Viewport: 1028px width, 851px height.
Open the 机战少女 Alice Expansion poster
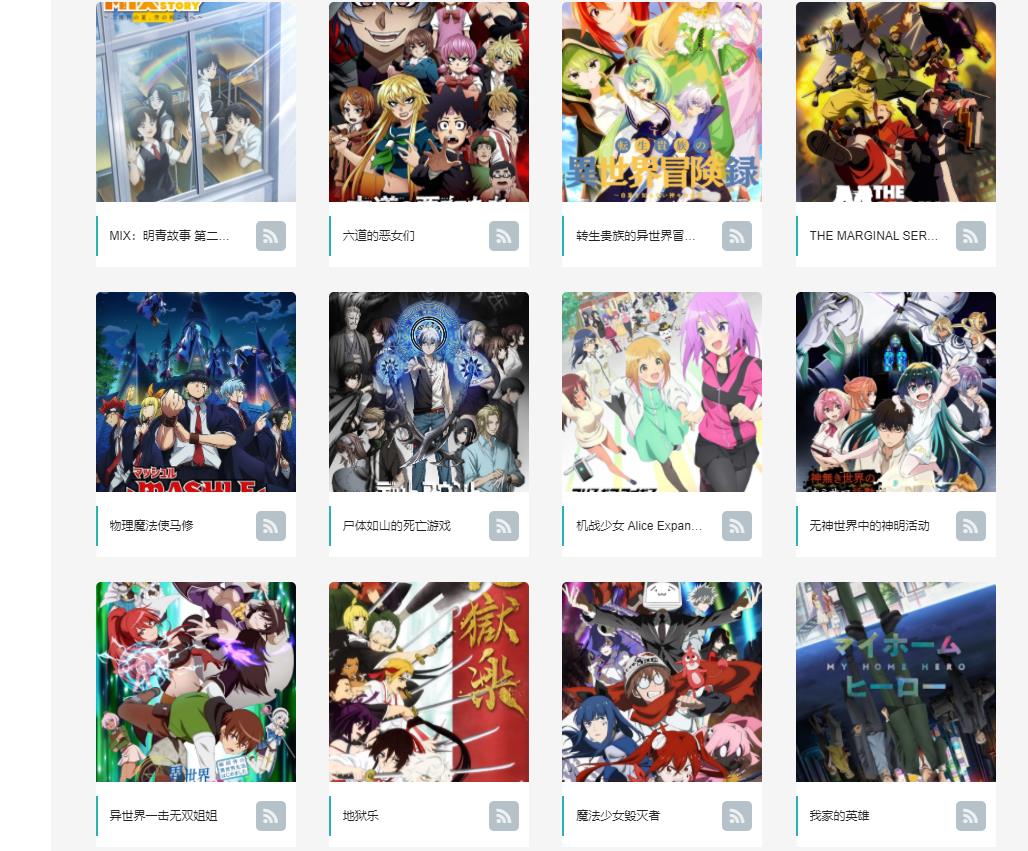point(662,392)
